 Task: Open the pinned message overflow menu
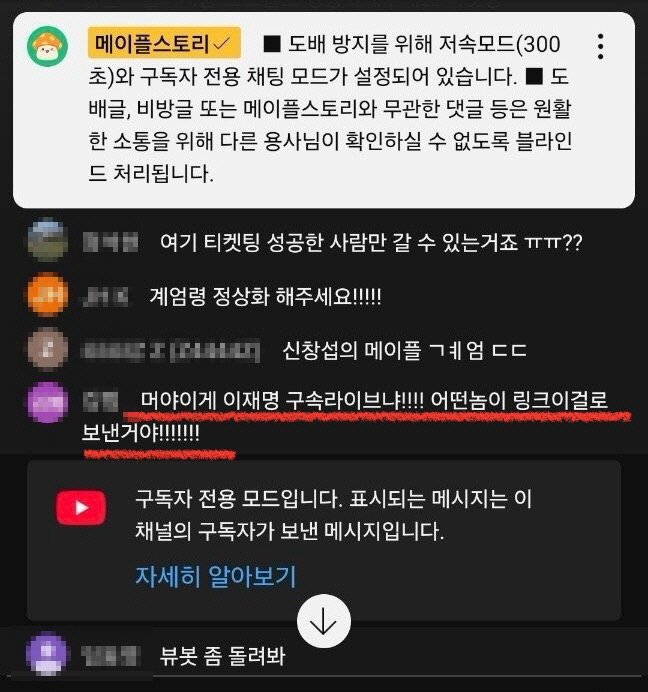click(600, 47)
